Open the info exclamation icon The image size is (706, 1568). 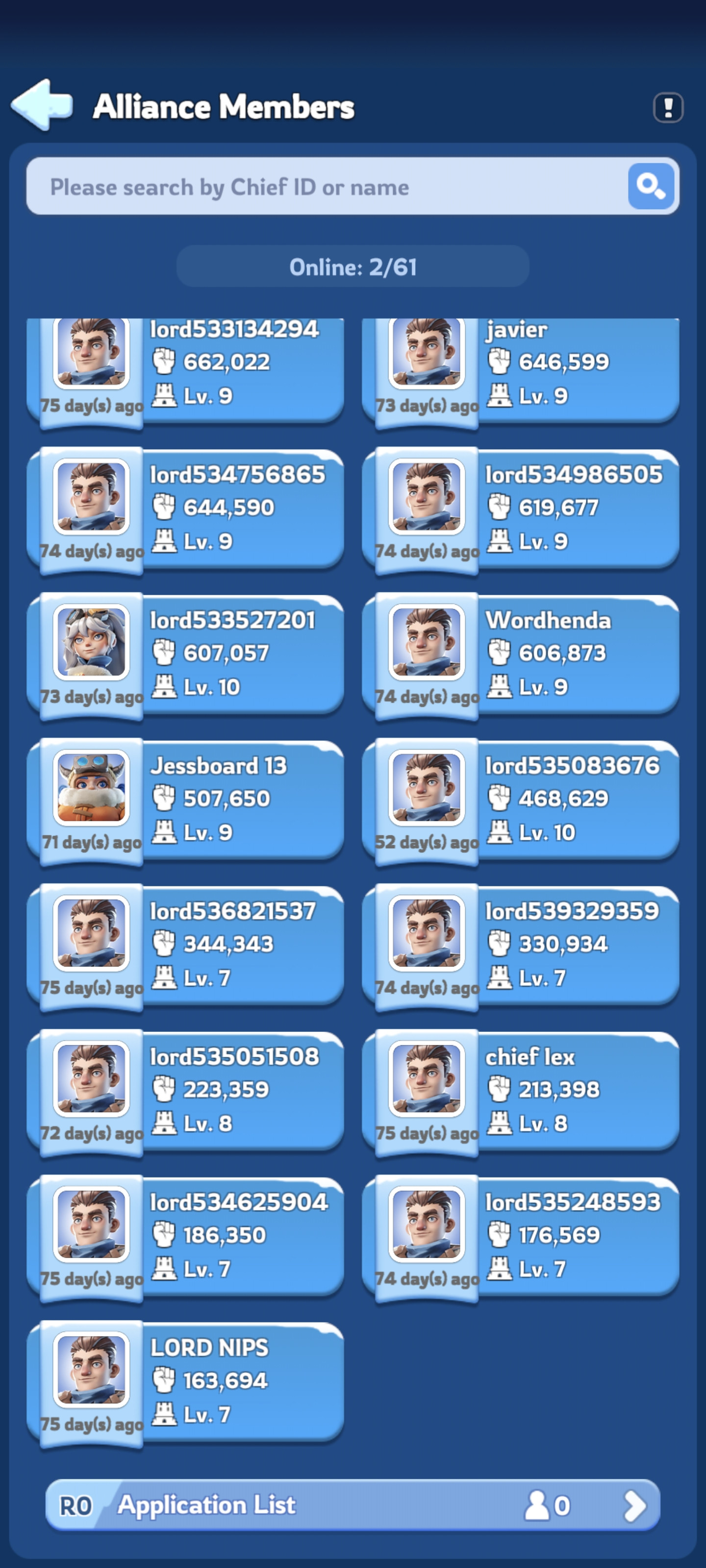668,108
